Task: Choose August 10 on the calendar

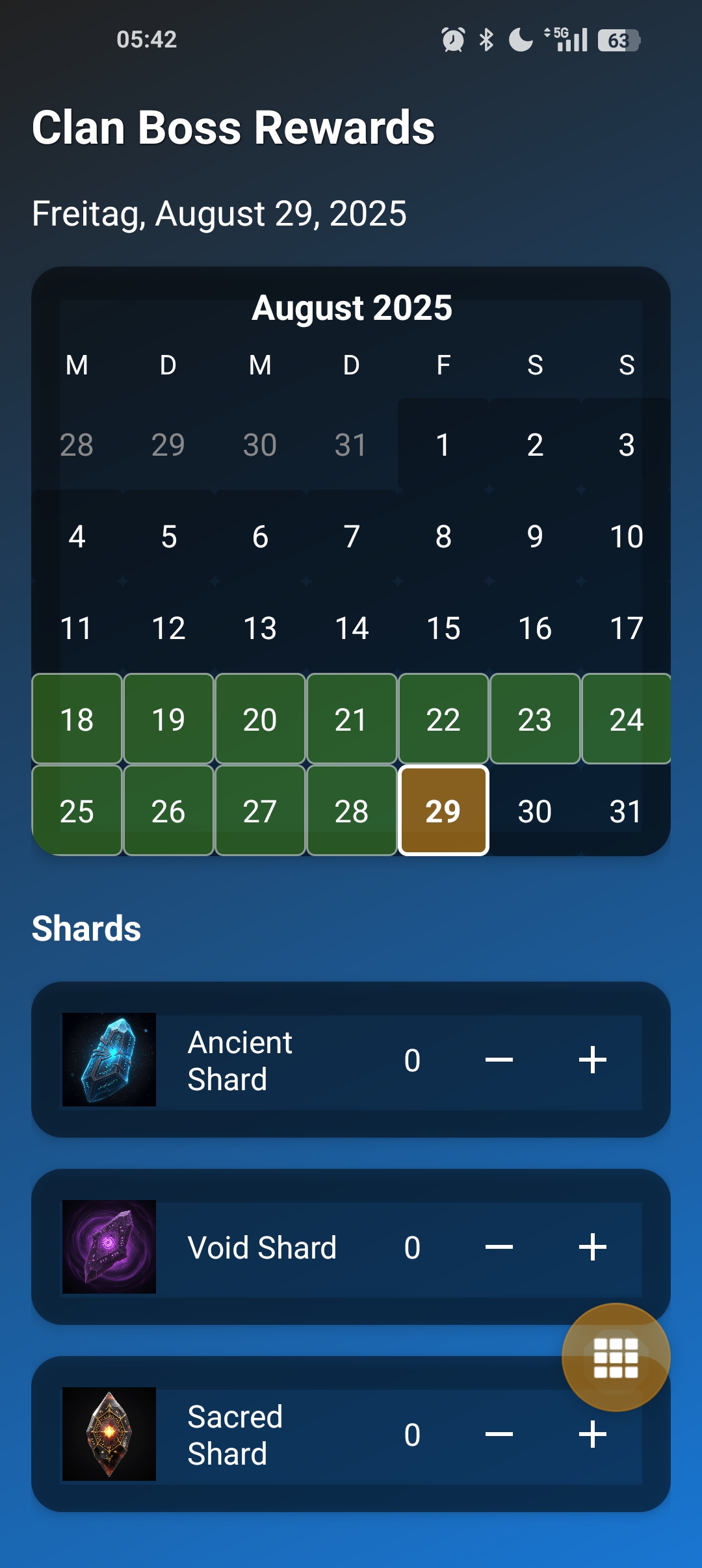Action: [626, 536]
